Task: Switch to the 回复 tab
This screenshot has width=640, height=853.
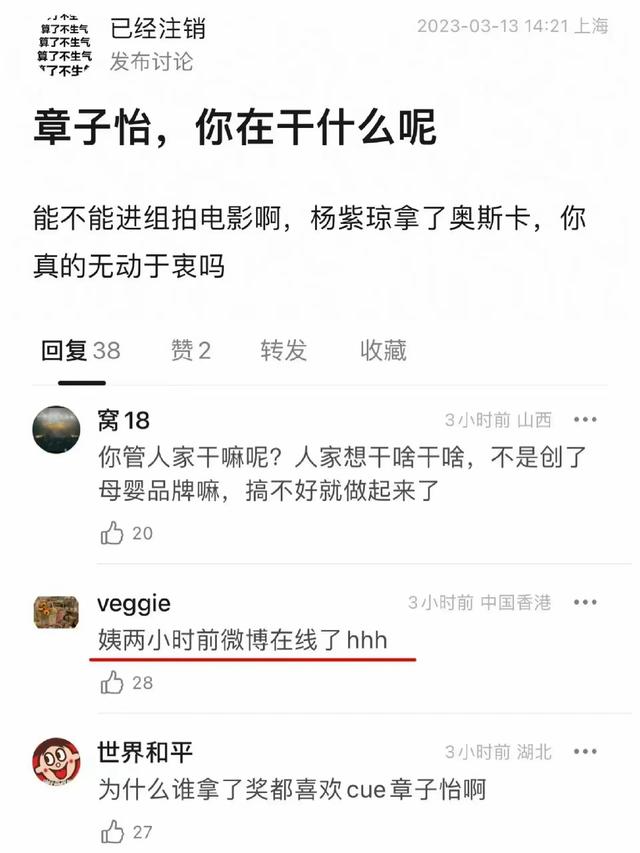Action: pos(80,350)
